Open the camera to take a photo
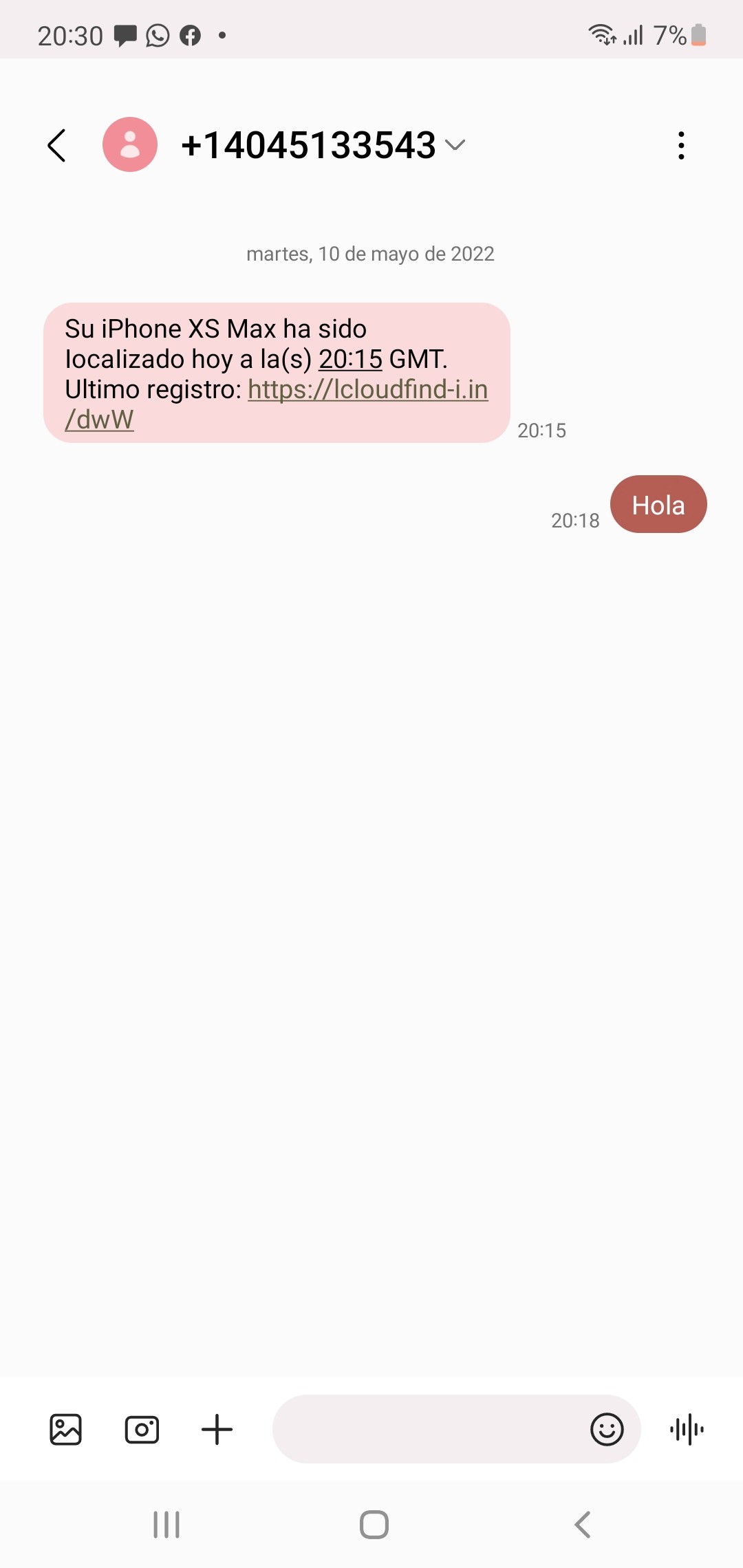Screen dimensions: 743x1568 (x=142, y=1430)
